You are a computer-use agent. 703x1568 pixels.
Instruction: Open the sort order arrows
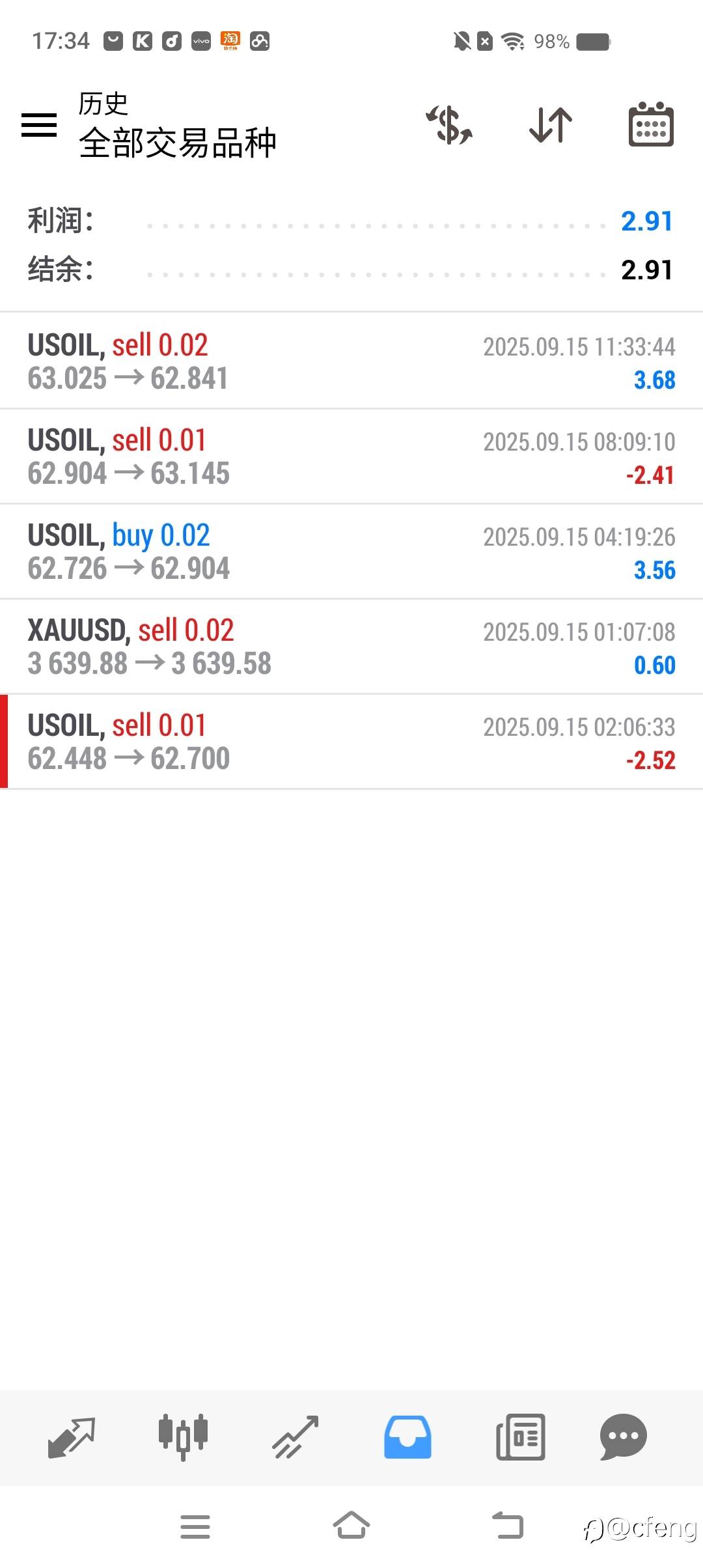coord(551,124)
